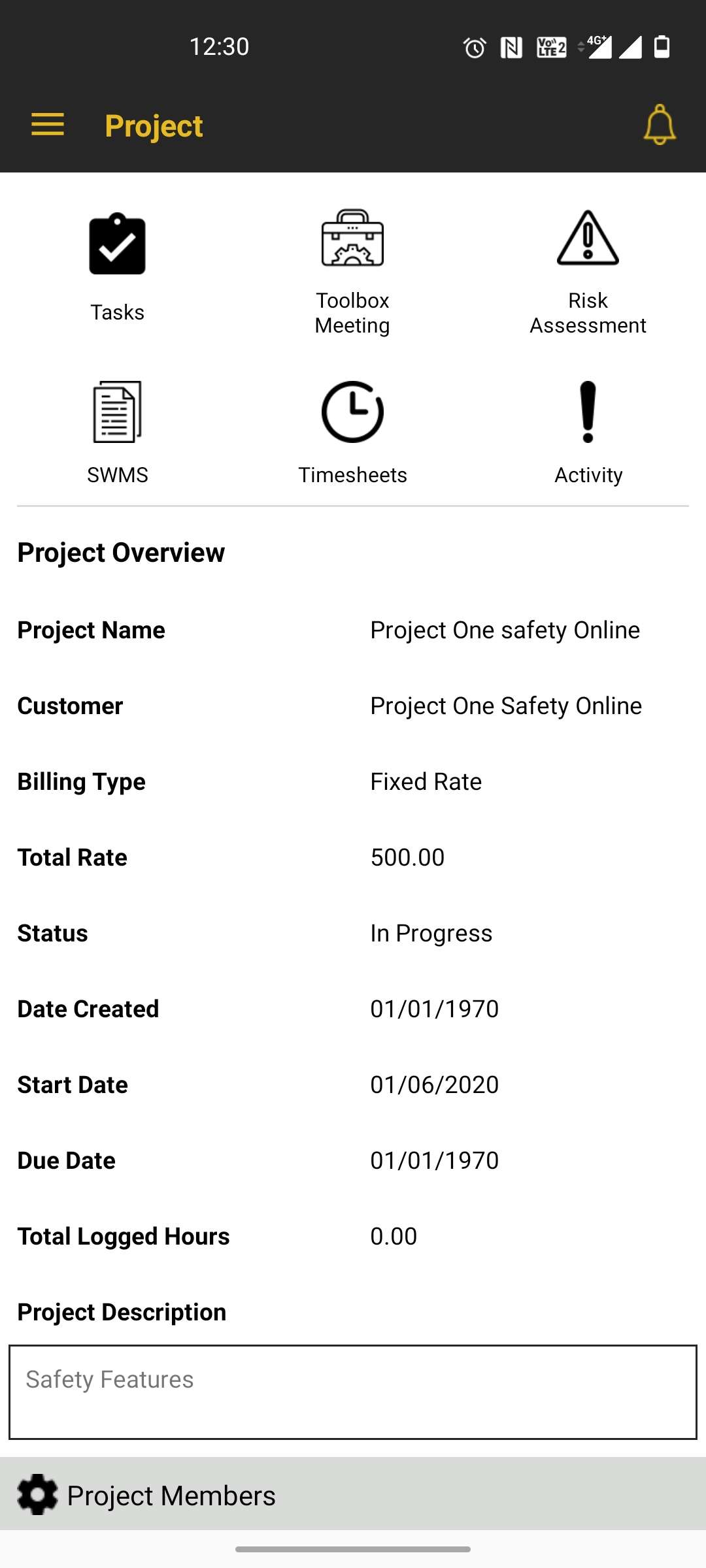View Timesheets via the clock icon

tap(352, 412)
